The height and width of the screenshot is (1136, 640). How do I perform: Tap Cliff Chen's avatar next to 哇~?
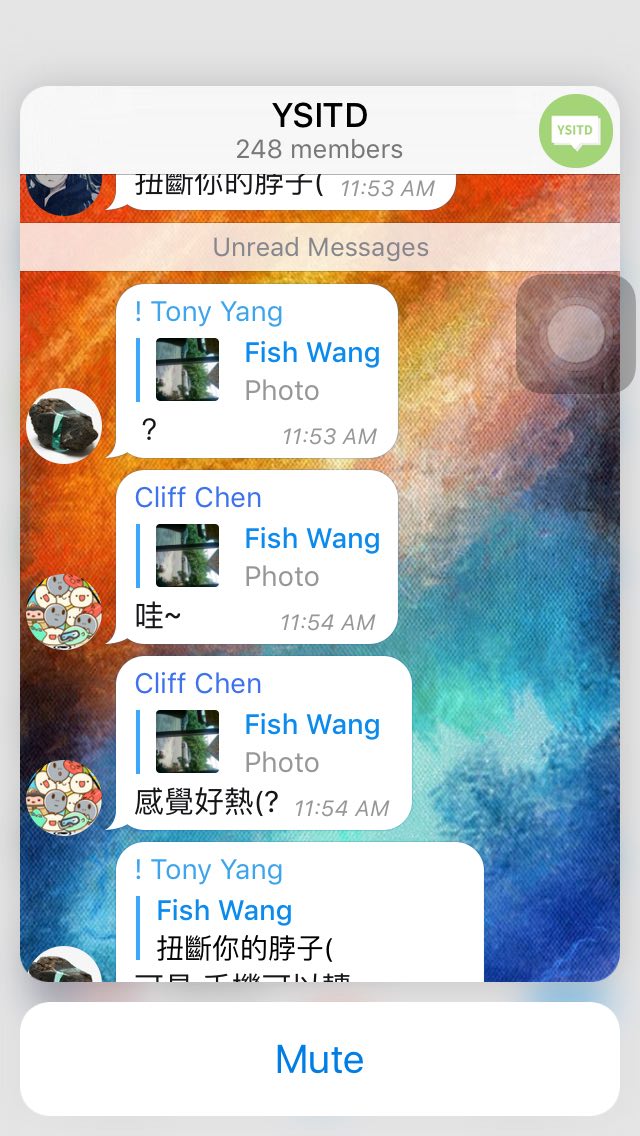click(64, 612)
